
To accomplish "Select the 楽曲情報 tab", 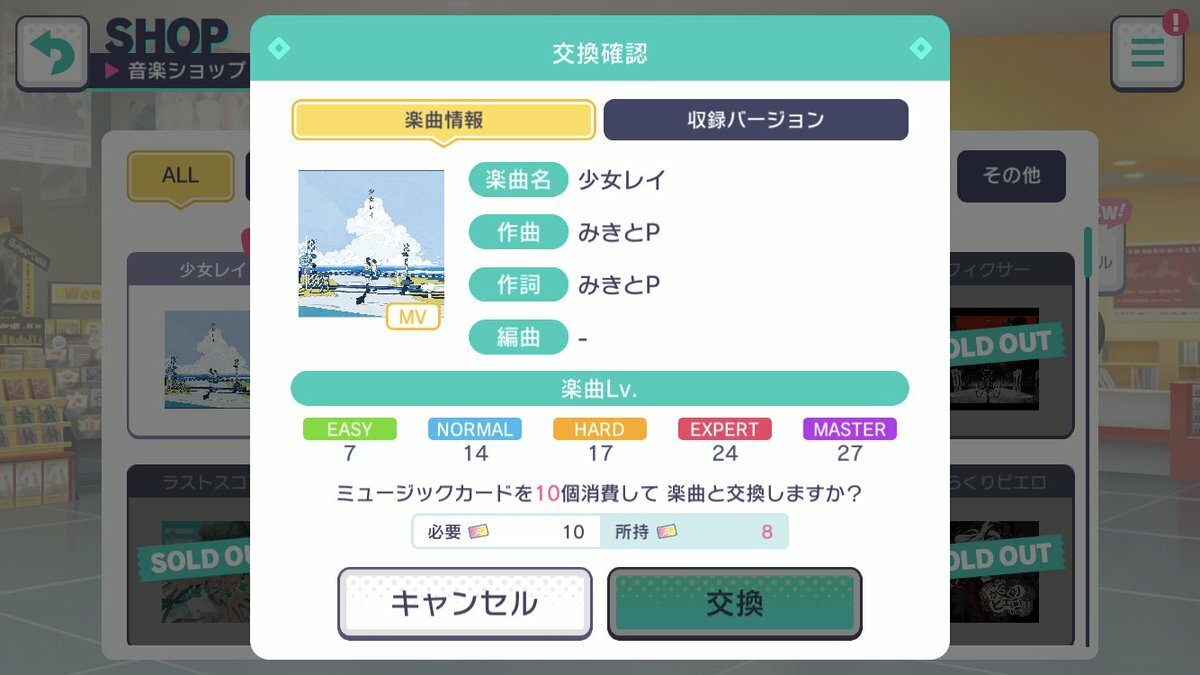I will [x=443, y=120].
